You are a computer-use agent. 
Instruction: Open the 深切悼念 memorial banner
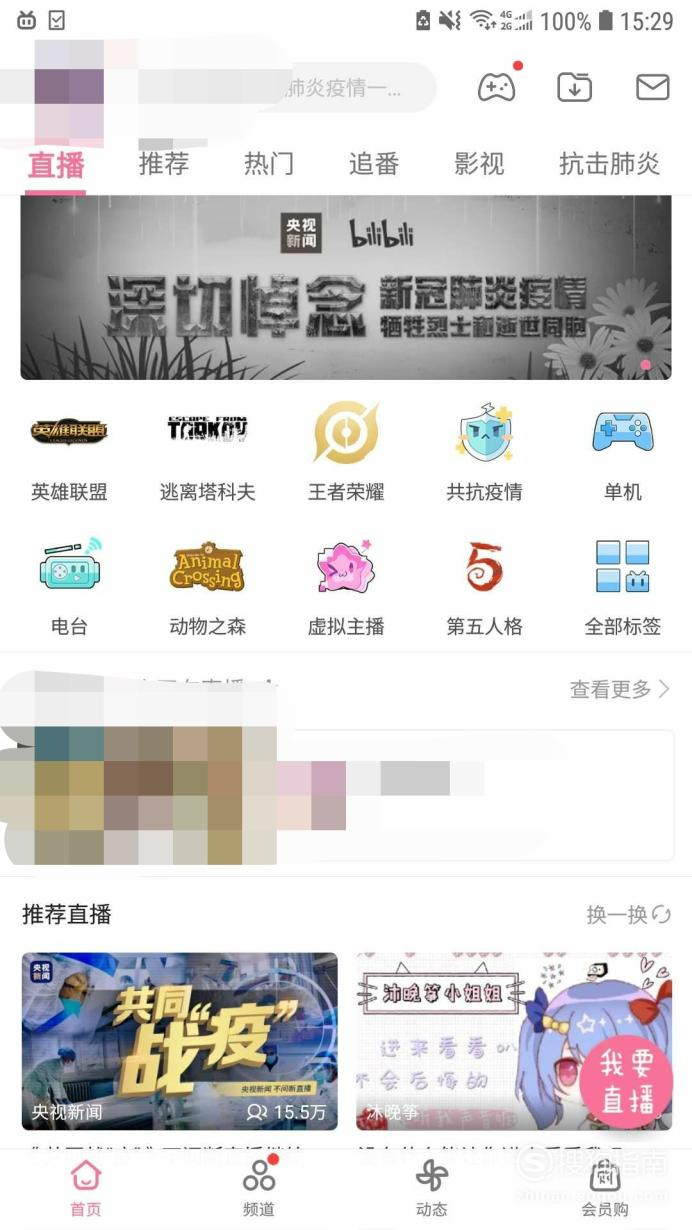(x=345, y=288)
